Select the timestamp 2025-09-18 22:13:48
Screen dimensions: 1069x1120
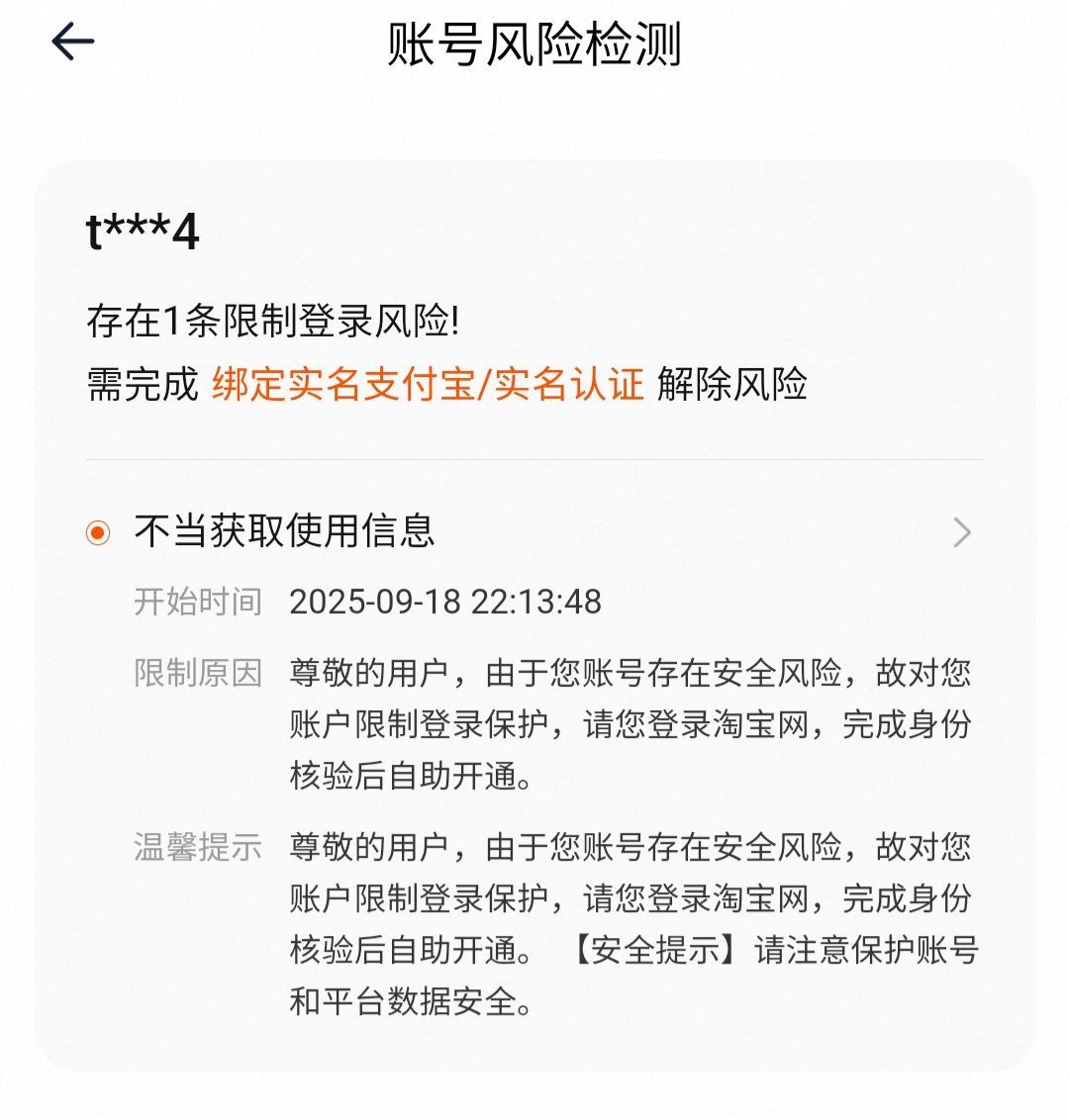point(444,602)
